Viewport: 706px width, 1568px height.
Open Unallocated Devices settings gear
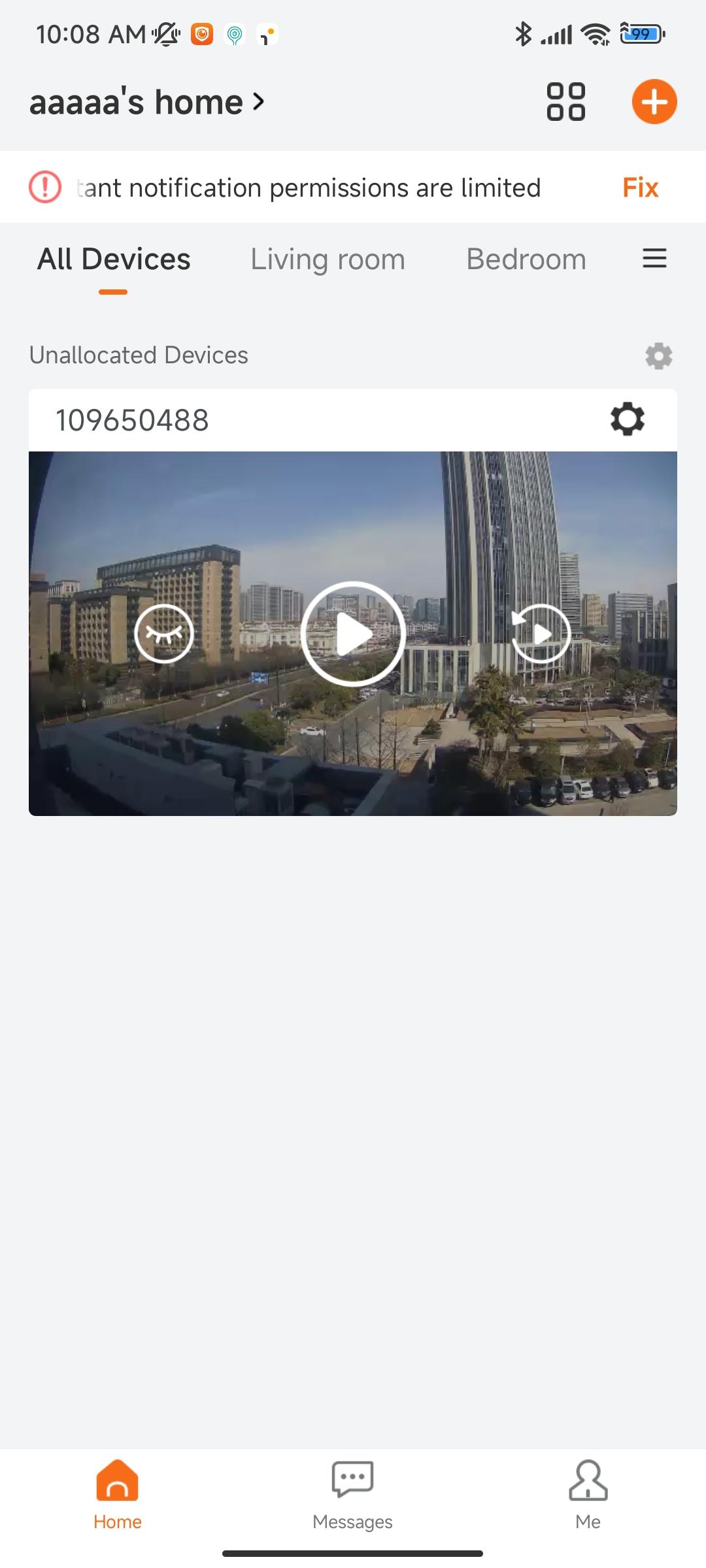click(x=658, y=356)
